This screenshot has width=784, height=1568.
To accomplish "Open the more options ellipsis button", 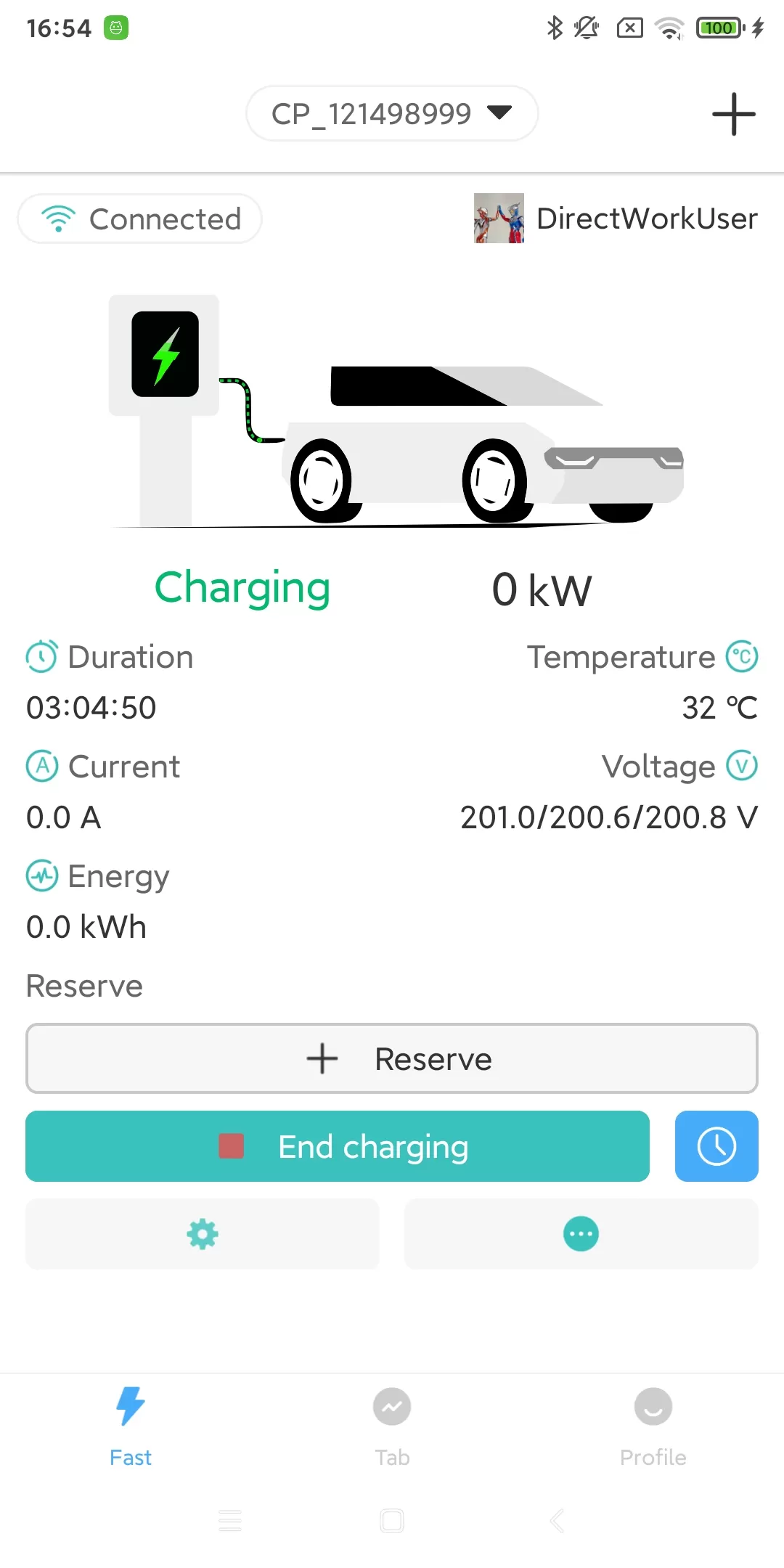I will pyautogui.click(x=580, y=1233).
